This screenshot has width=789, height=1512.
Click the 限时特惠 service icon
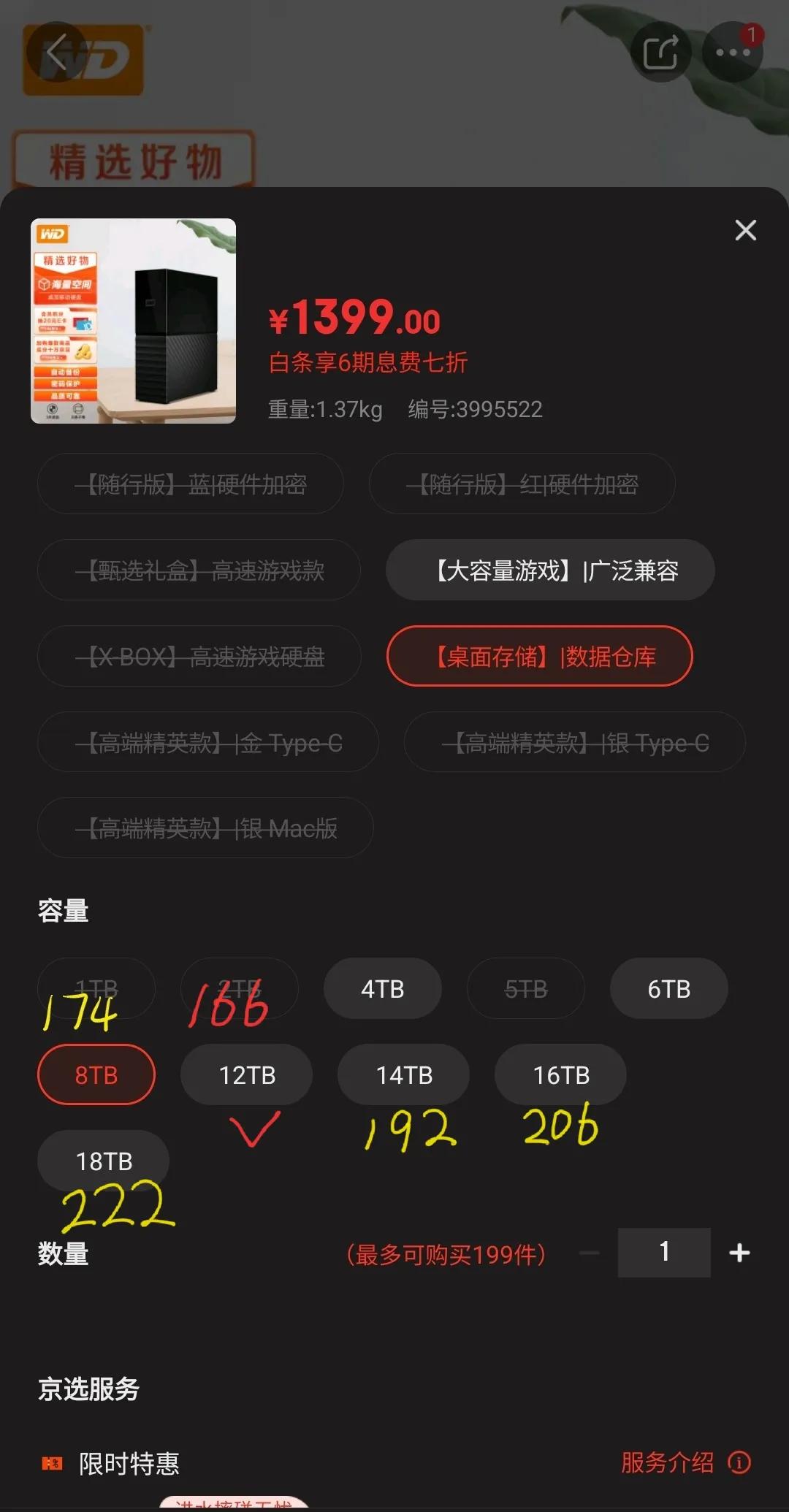(x=52, y=1463)
